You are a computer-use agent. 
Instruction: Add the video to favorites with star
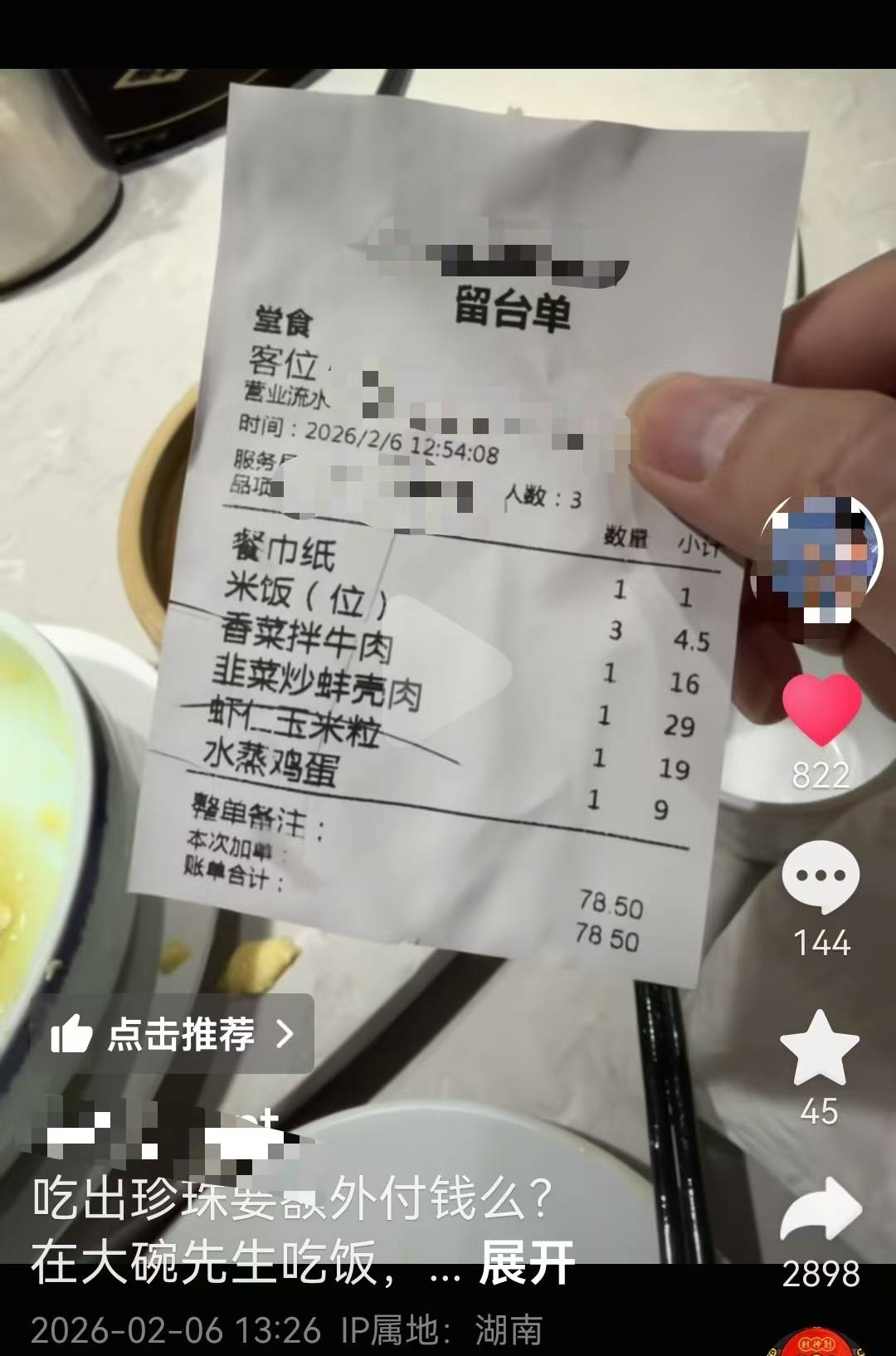(x=820, y=1049)
